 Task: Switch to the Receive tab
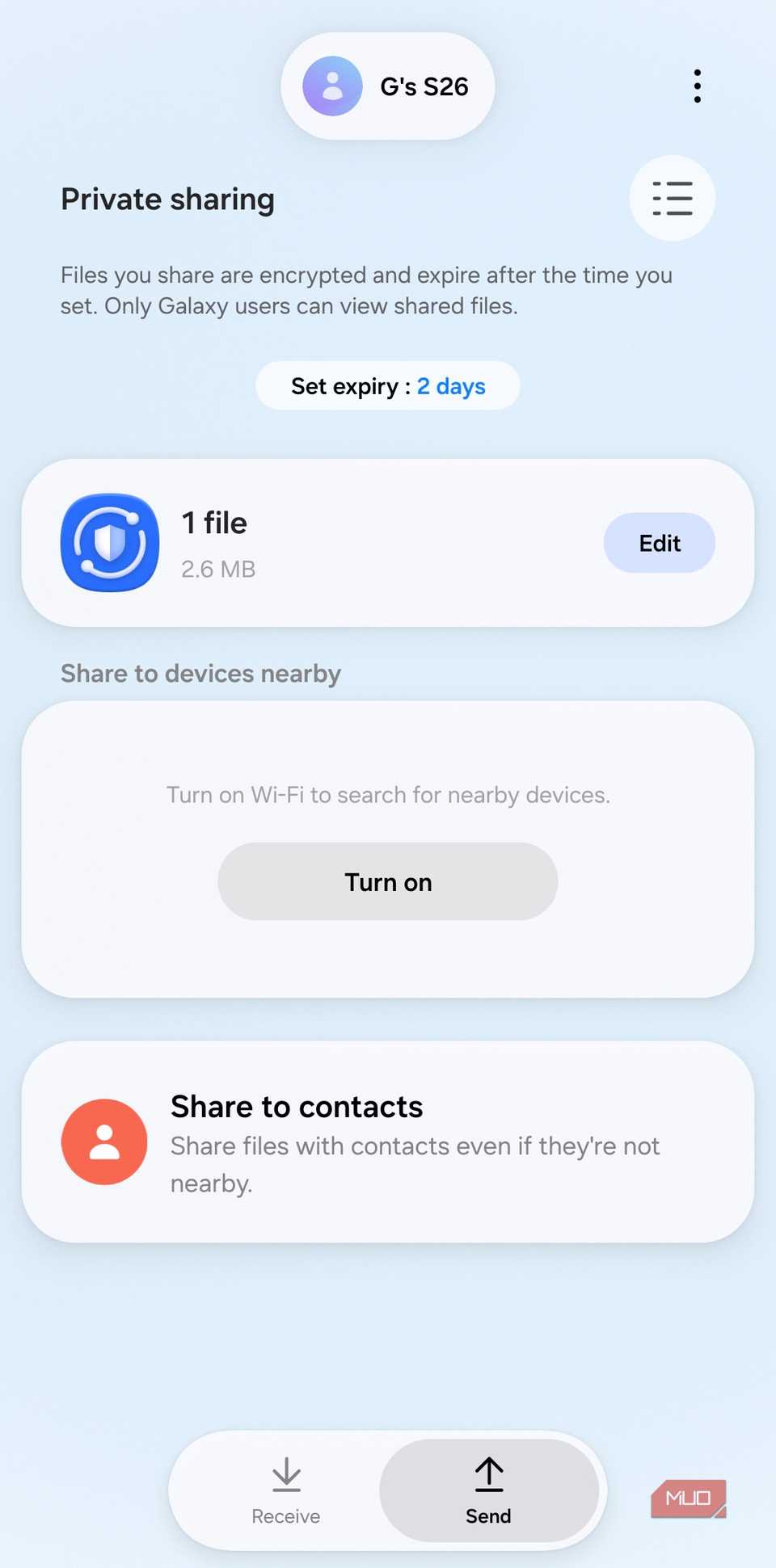285,1492
